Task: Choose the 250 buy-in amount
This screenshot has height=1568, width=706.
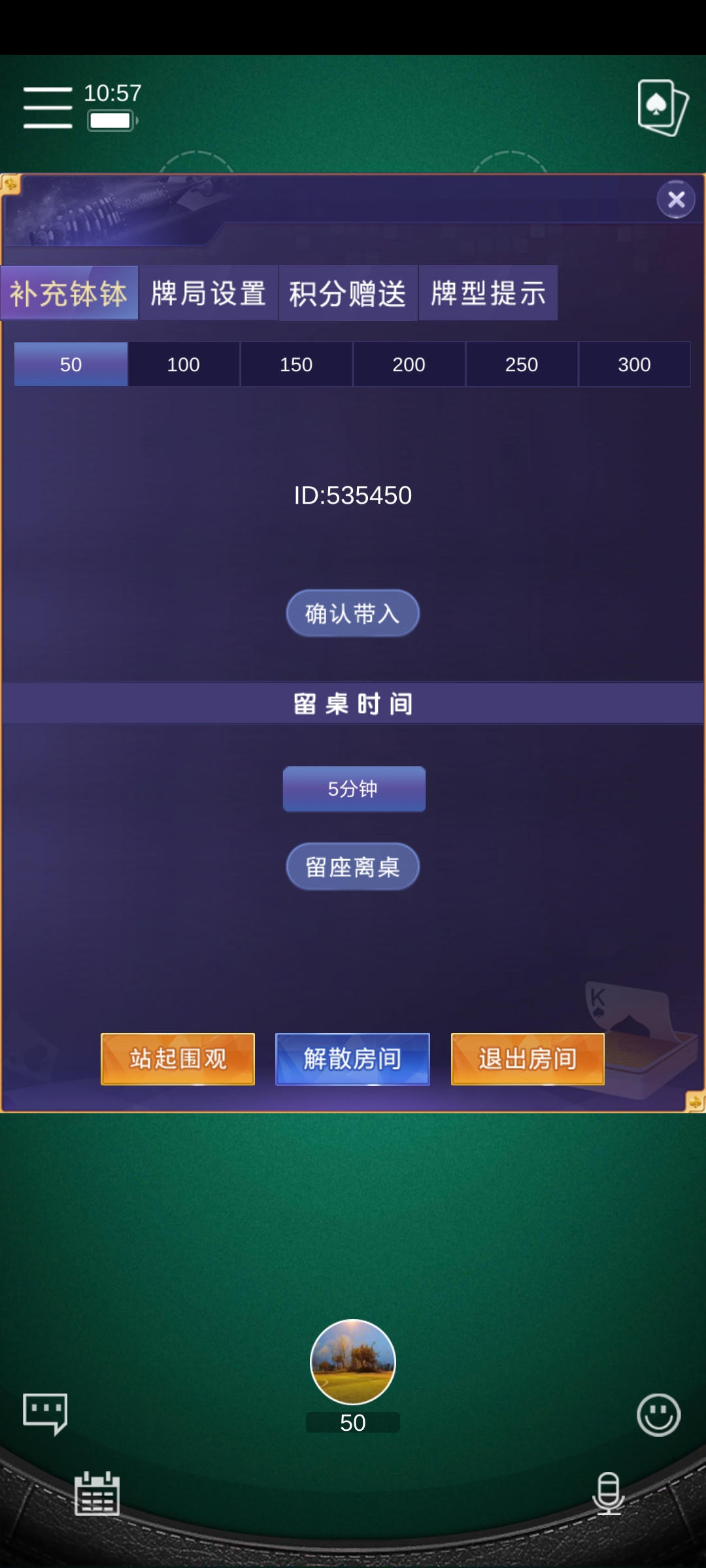Action: point(522,365)
